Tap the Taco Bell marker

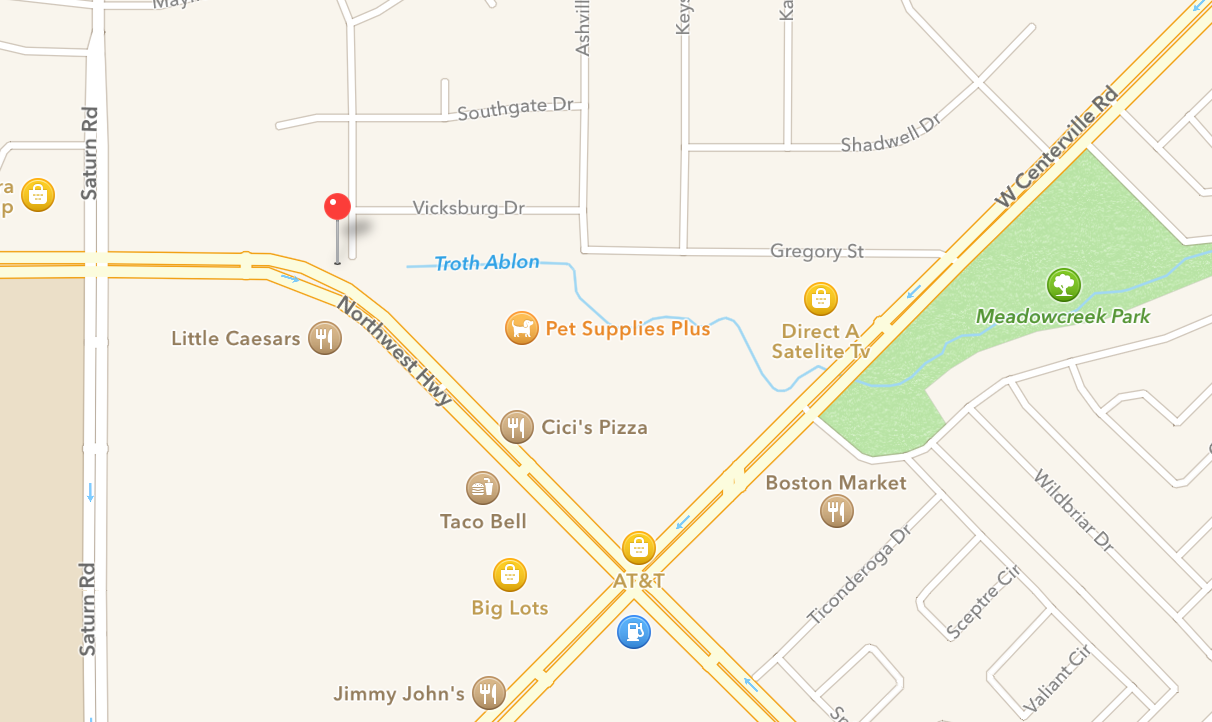483,488
